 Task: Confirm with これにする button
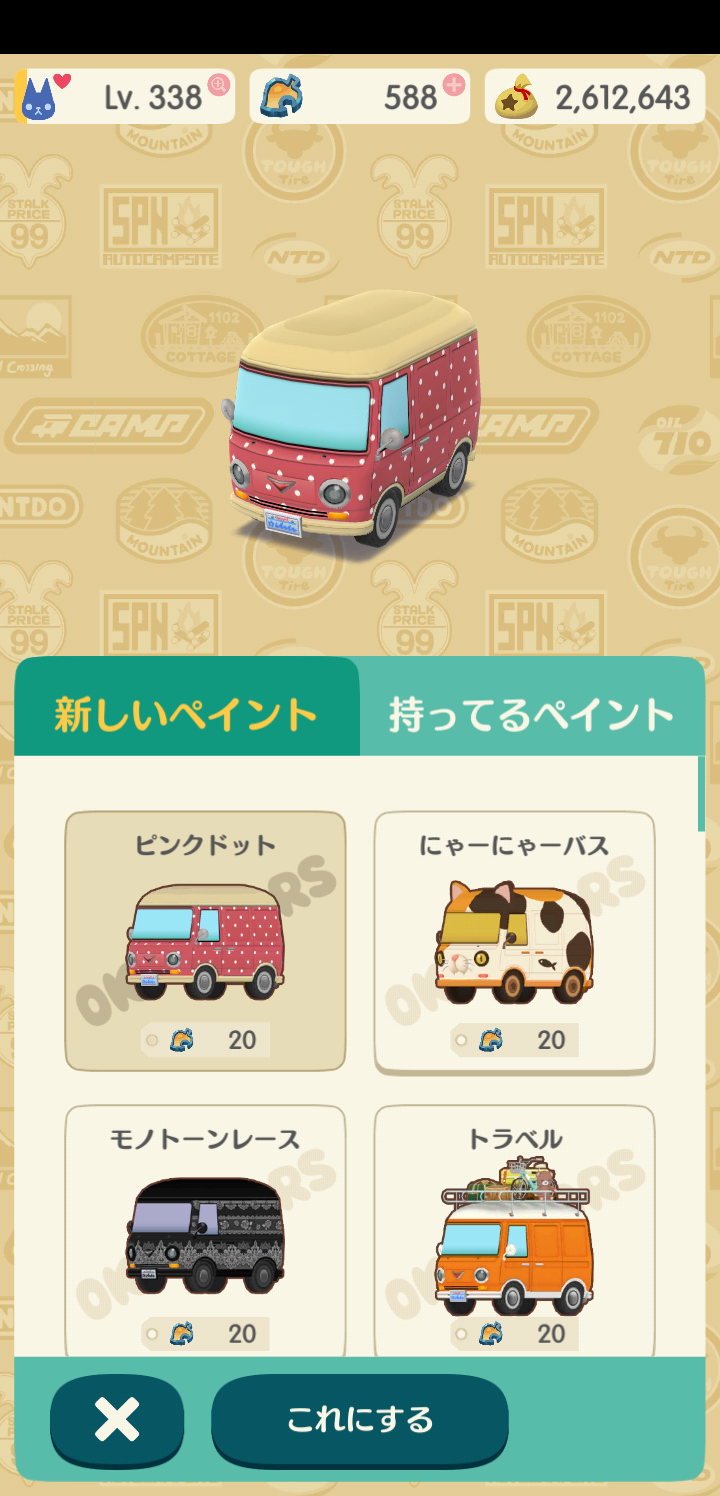(360, 1419)
